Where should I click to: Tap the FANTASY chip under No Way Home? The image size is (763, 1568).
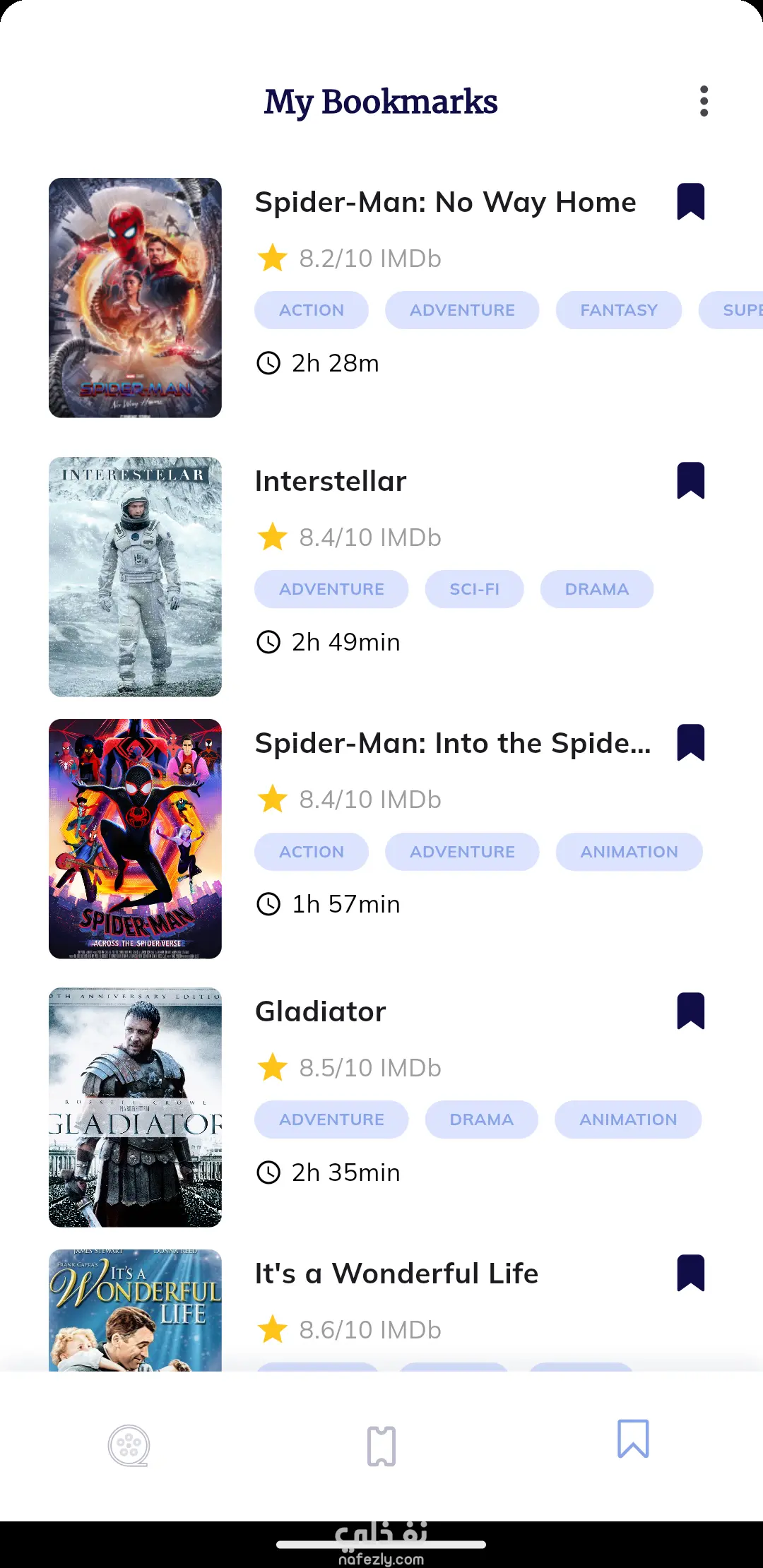pyautogui.click(x=619, y=310)
